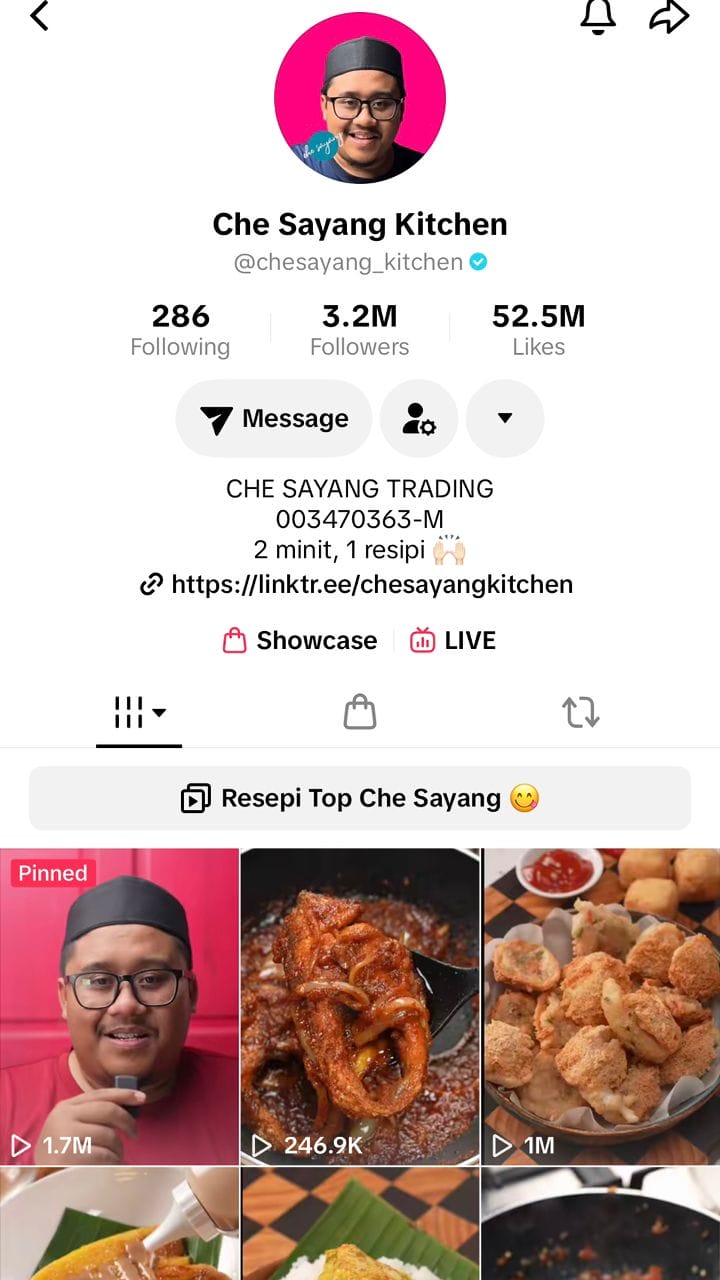Open the Showcase shop

tap(300, 641)
